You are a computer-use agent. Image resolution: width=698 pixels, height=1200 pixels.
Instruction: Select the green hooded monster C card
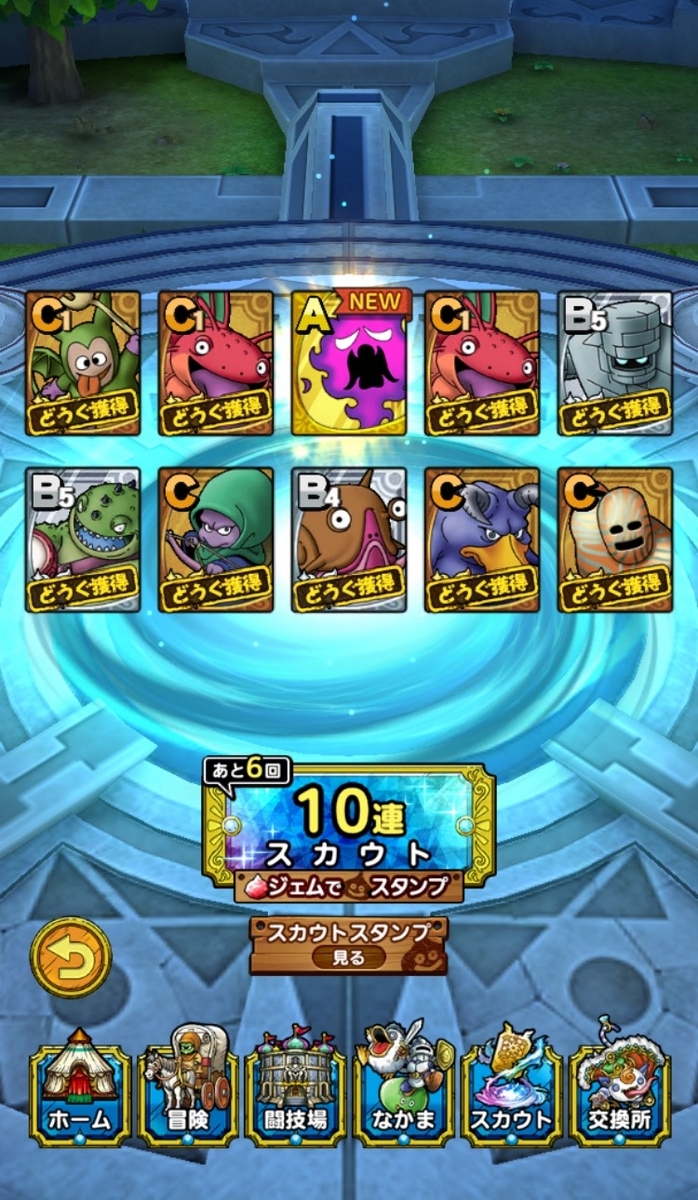coord(216,540)
